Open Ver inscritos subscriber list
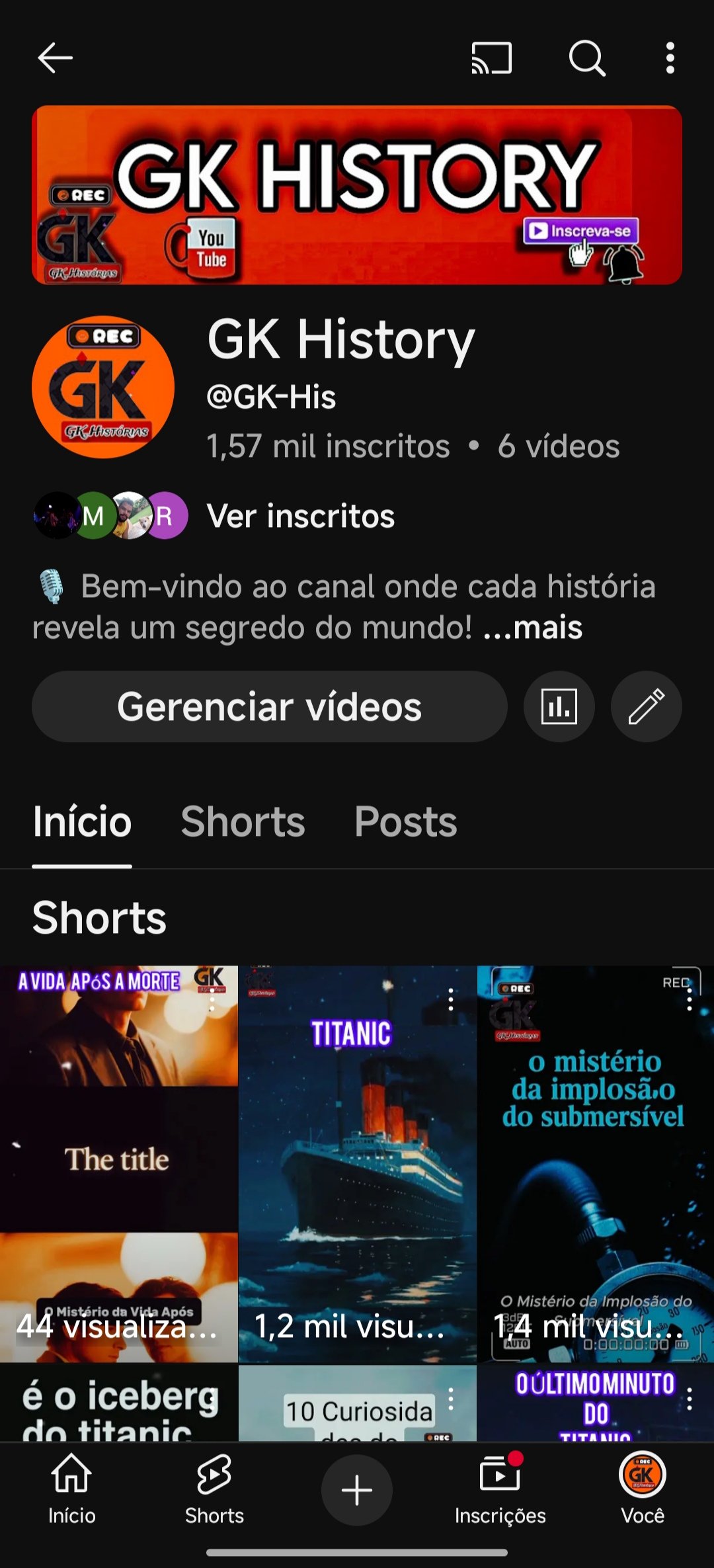The width and height of the screenshot is (714, 1568). pos(300,516)
